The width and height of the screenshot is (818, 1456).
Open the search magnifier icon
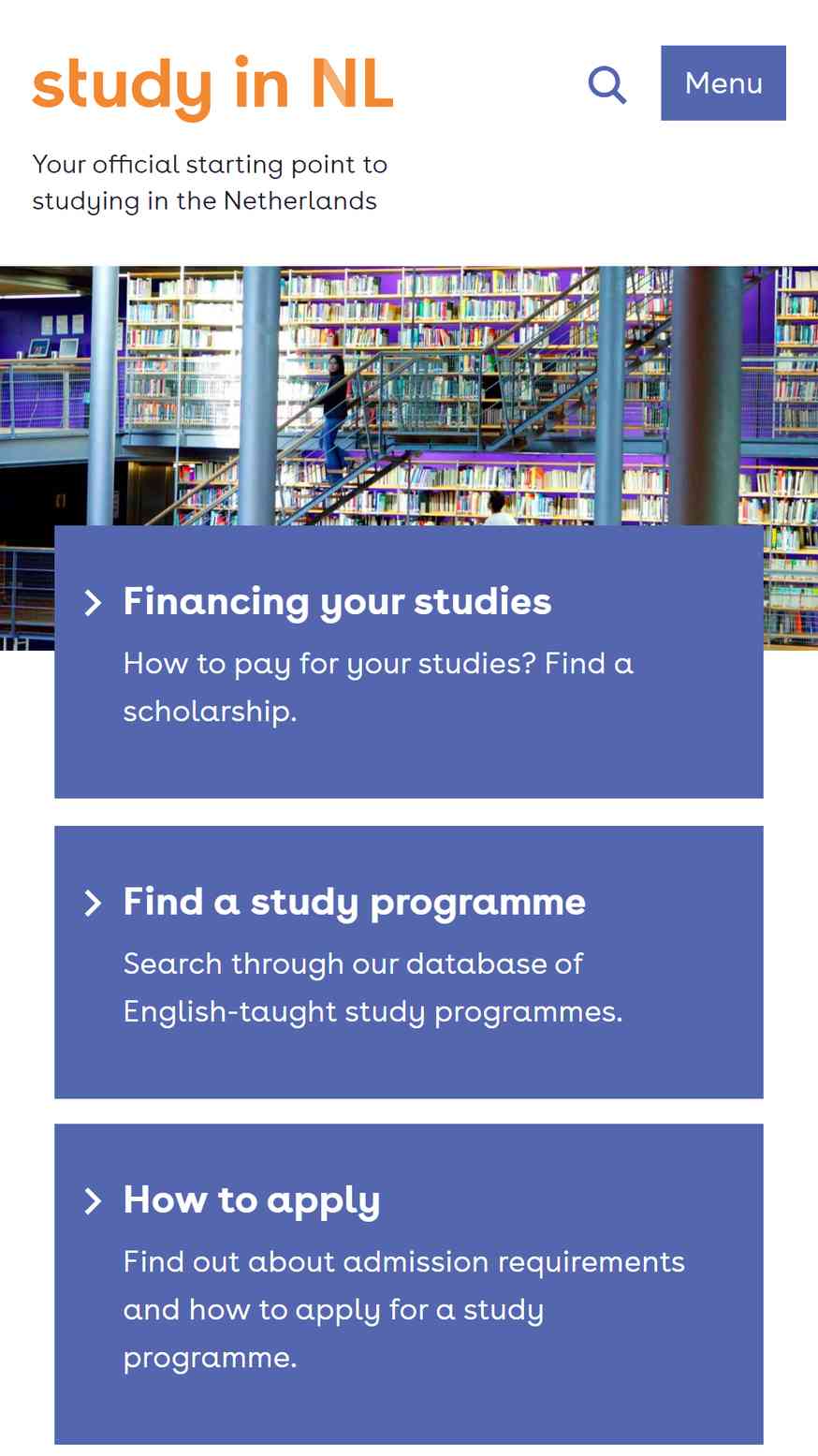tap(606, 84)
